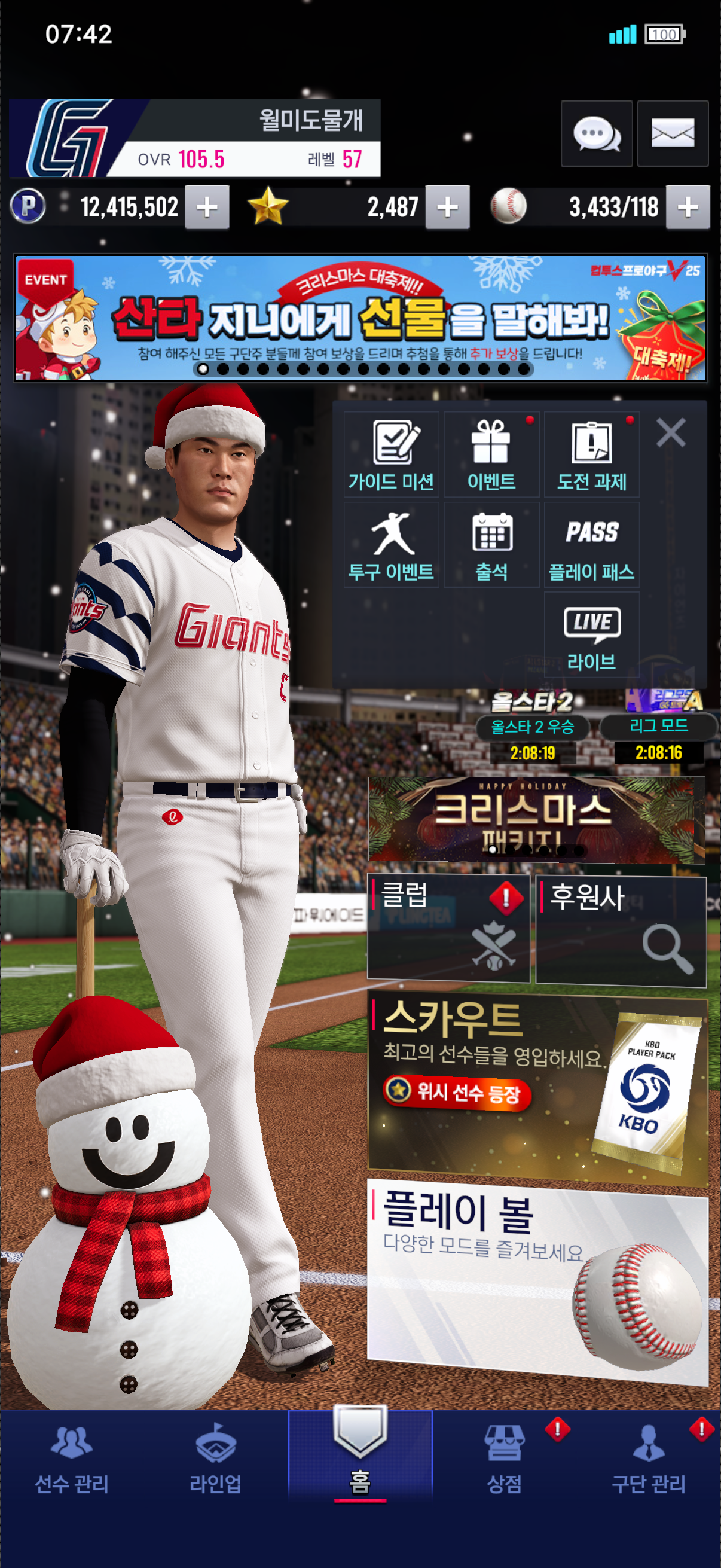Open the 이벤트 gift menu
This screenshot has height=1568, width=721.
click(491, 455)
